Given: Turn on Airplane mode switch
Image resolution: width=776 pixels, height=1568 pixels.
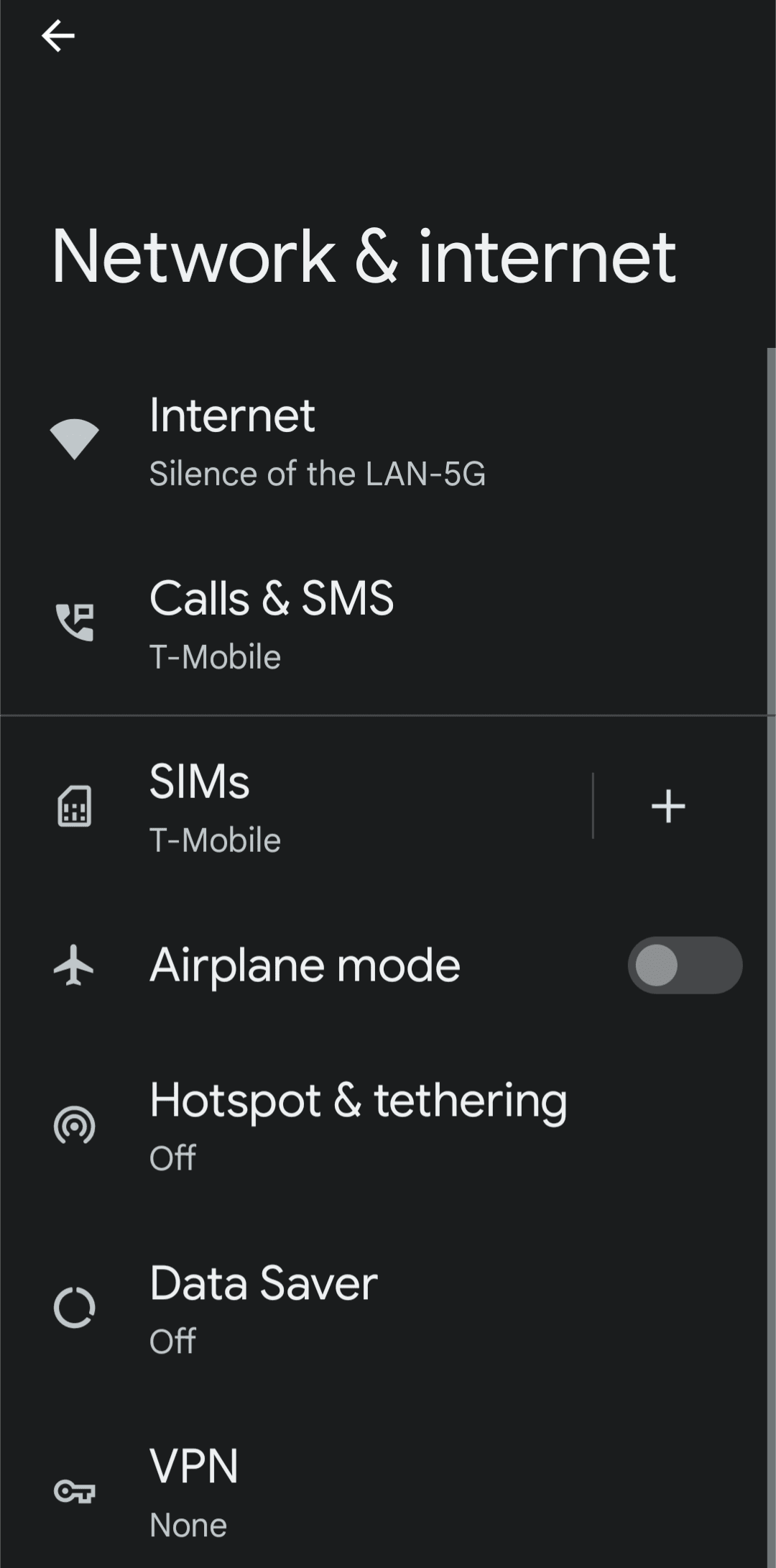Looking at the screenshot, I should [x=684, y=966].
